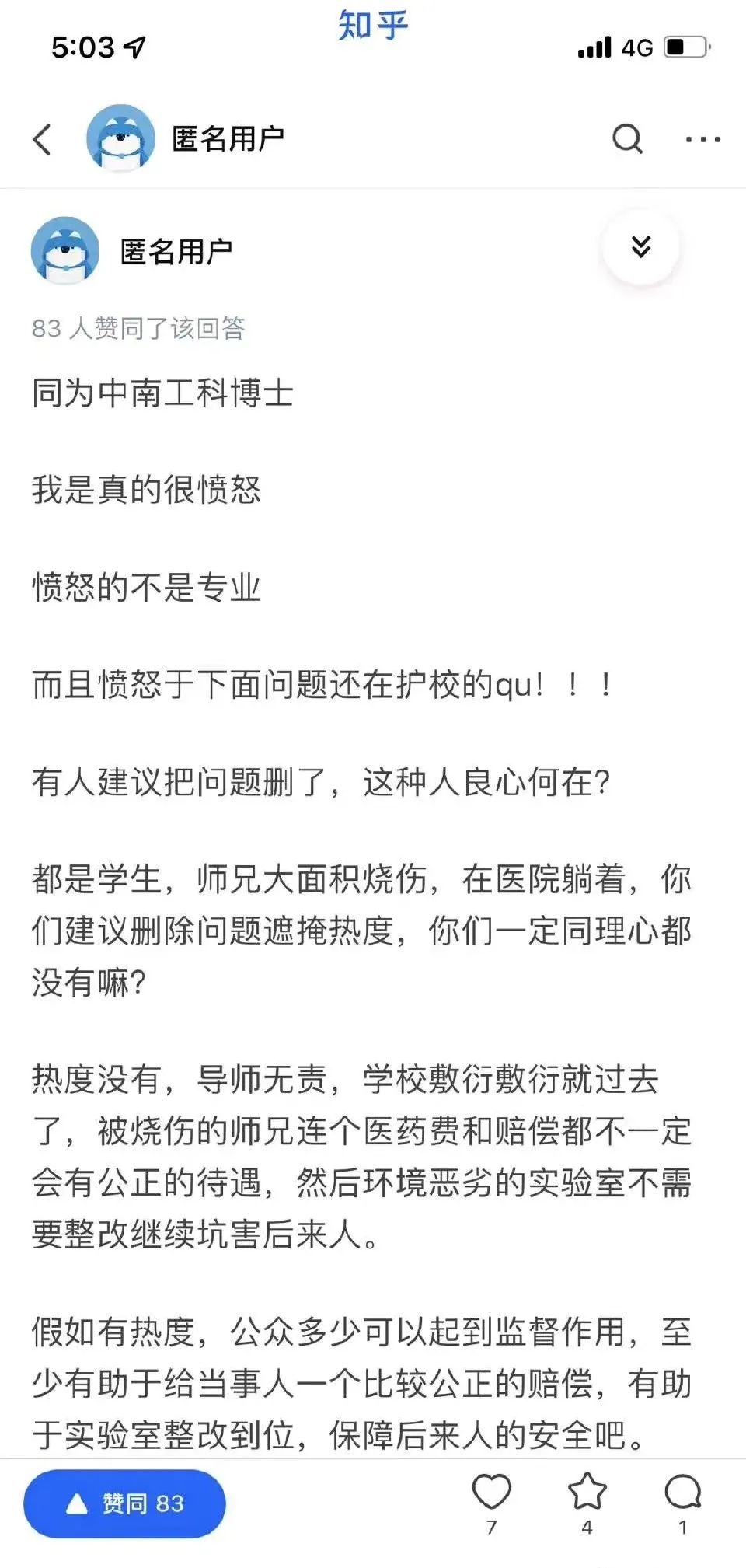Upvote with the 赞同 83 button
The height and width of the screenshot is (1568, 746).
(124, 1503)
